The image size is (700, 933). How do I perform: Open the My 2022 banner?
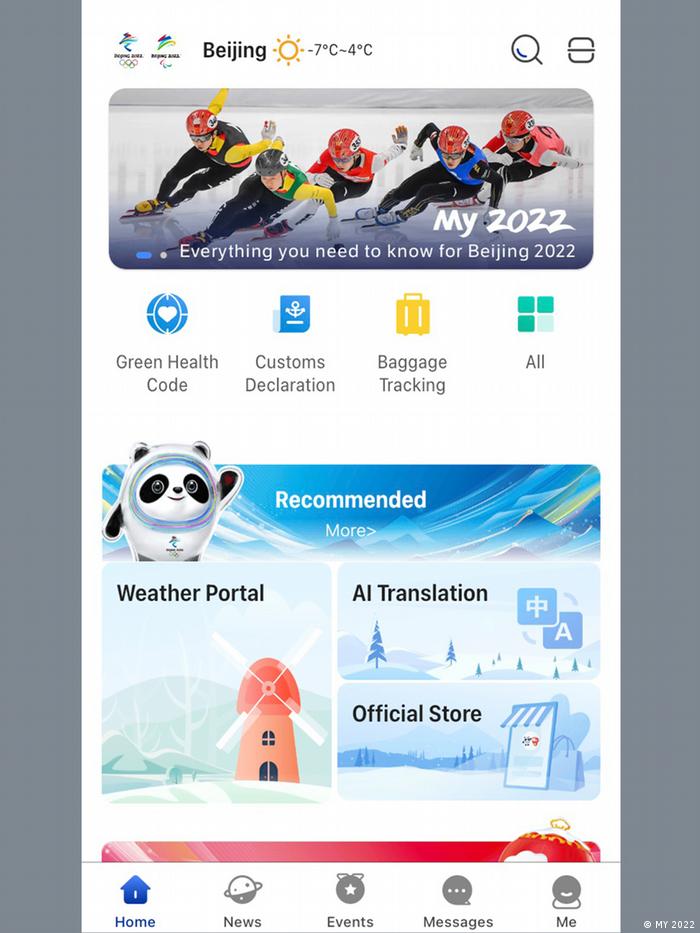click(350, 179)
